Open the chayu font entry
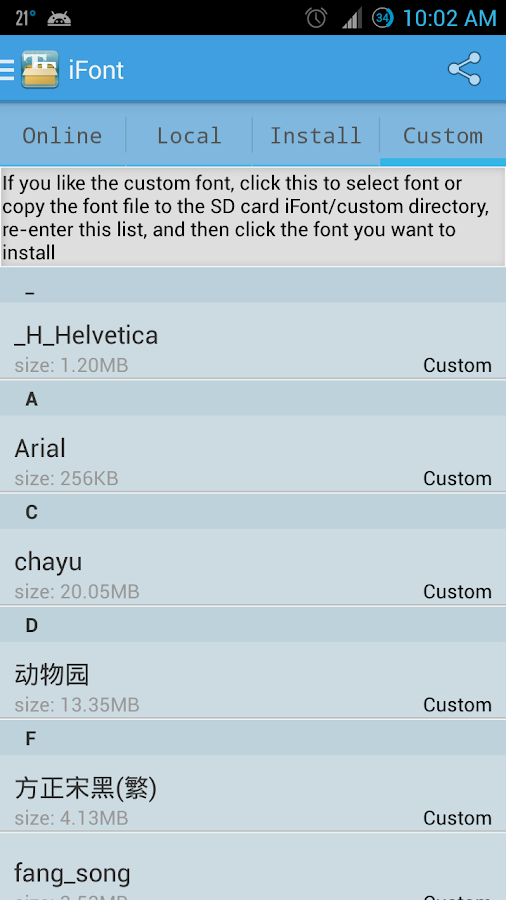 pos(253,567)
